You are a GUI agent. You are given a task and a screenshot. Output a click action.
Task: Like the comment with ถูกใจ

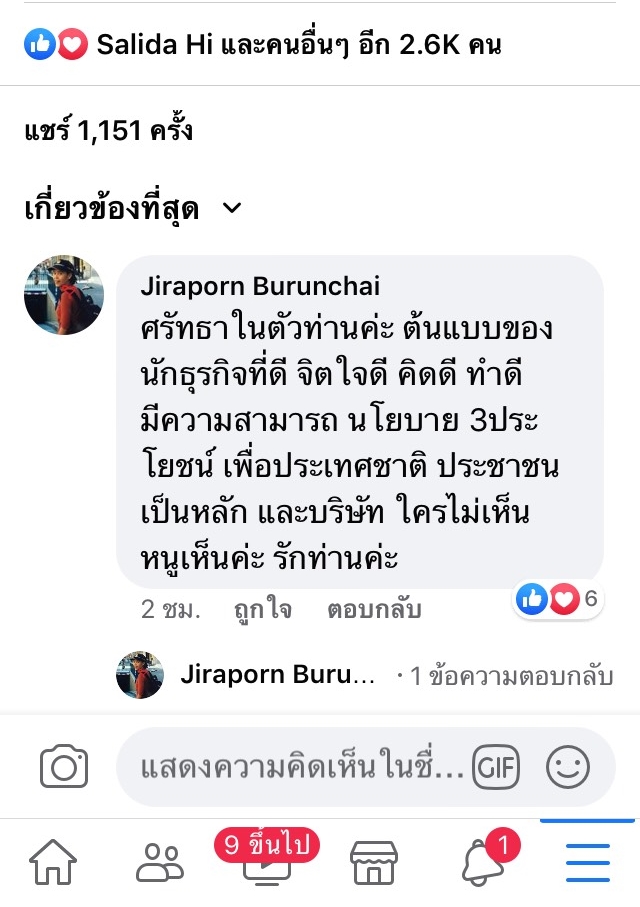[x=263, y=609]
